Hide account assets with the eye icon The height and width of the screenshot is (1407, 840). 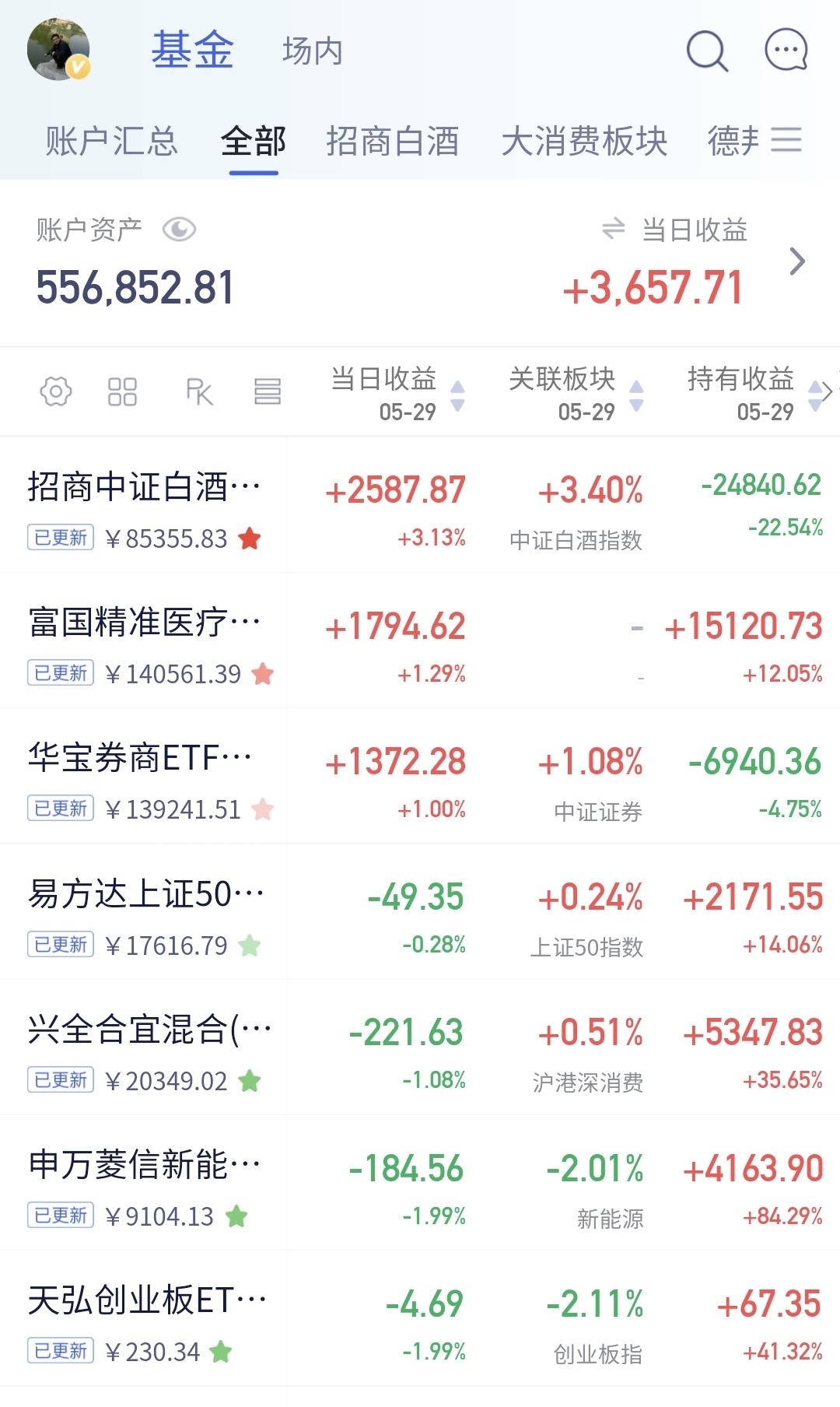179,230
